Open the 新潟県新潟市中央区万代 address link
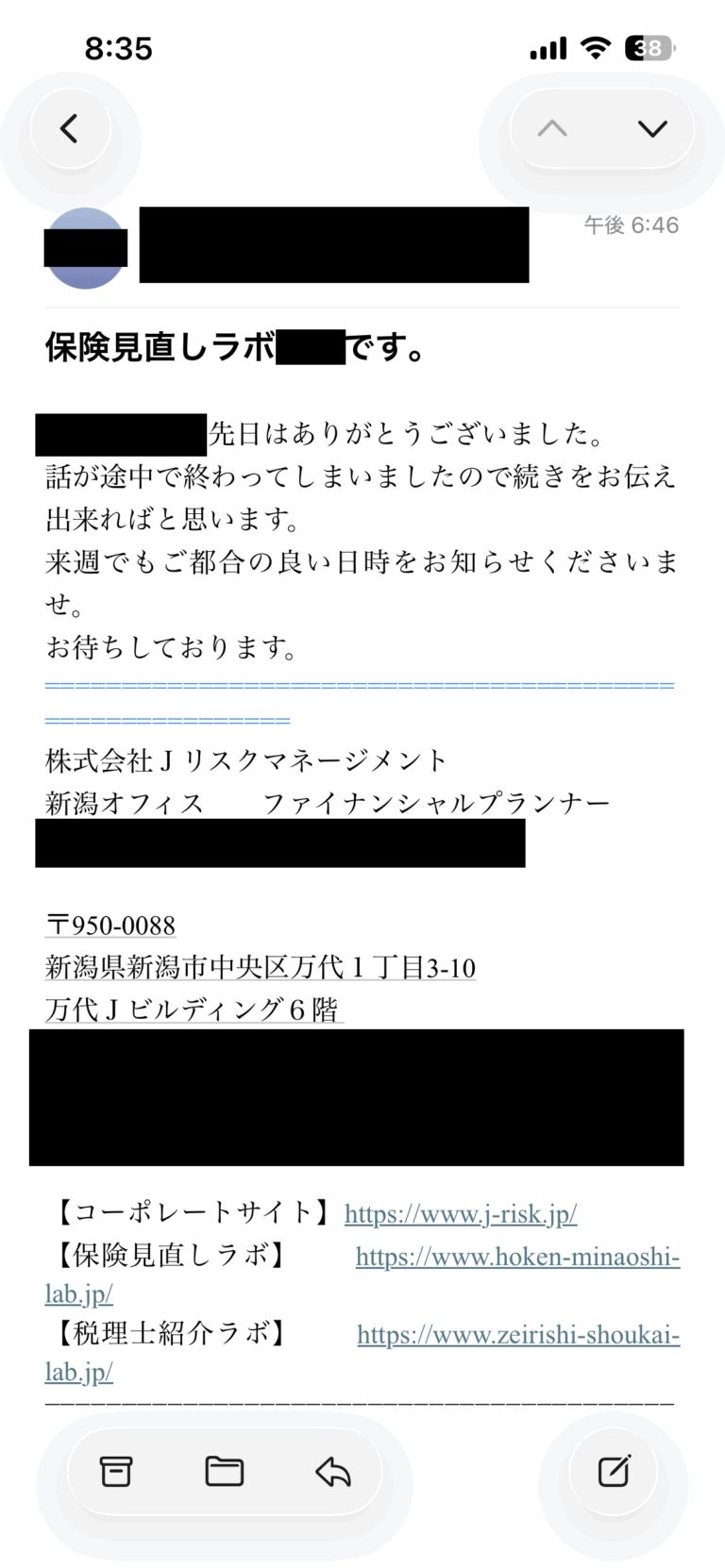Viewport: 725px width, 1568px height. point(261,967)
